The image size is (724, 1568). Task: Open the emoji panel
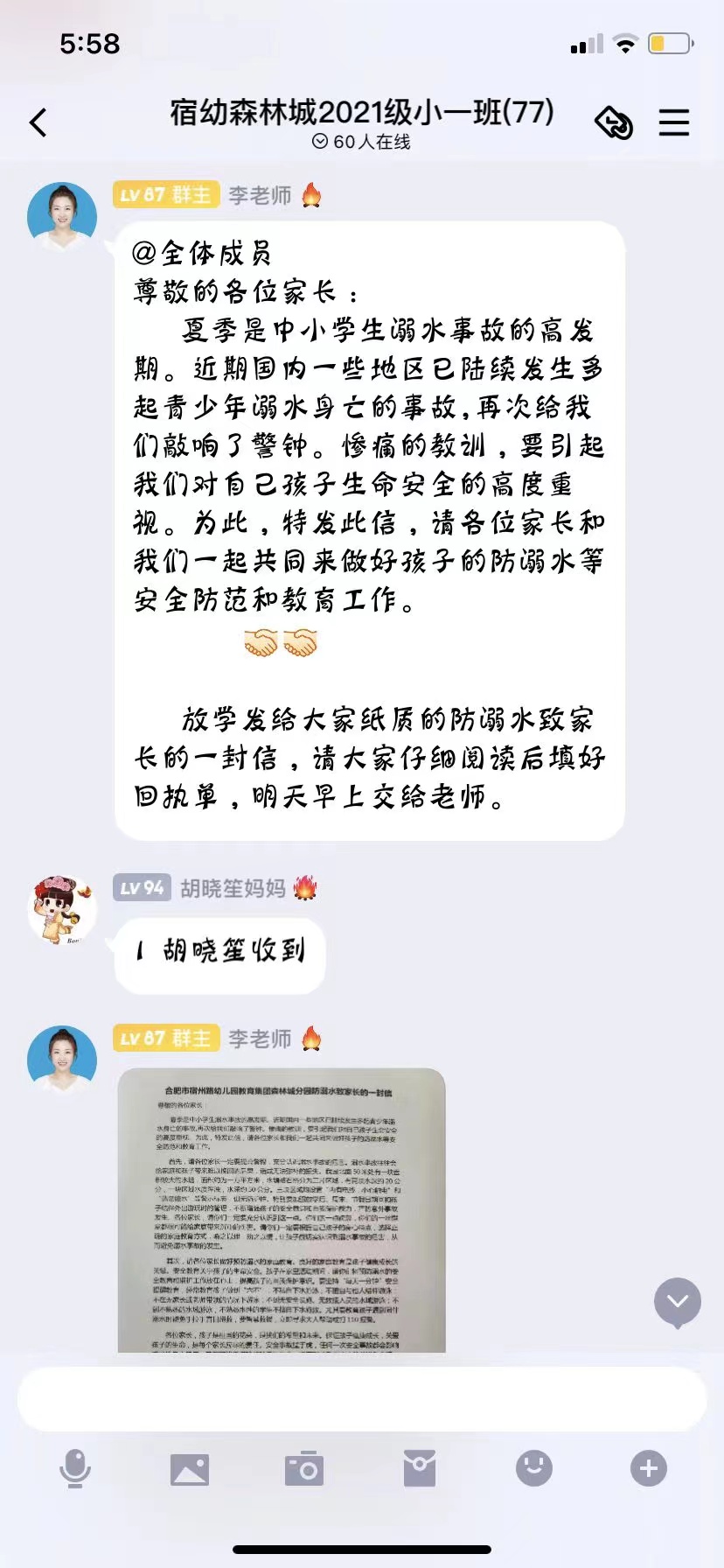pyautogui.click(x=533, y=1468)
